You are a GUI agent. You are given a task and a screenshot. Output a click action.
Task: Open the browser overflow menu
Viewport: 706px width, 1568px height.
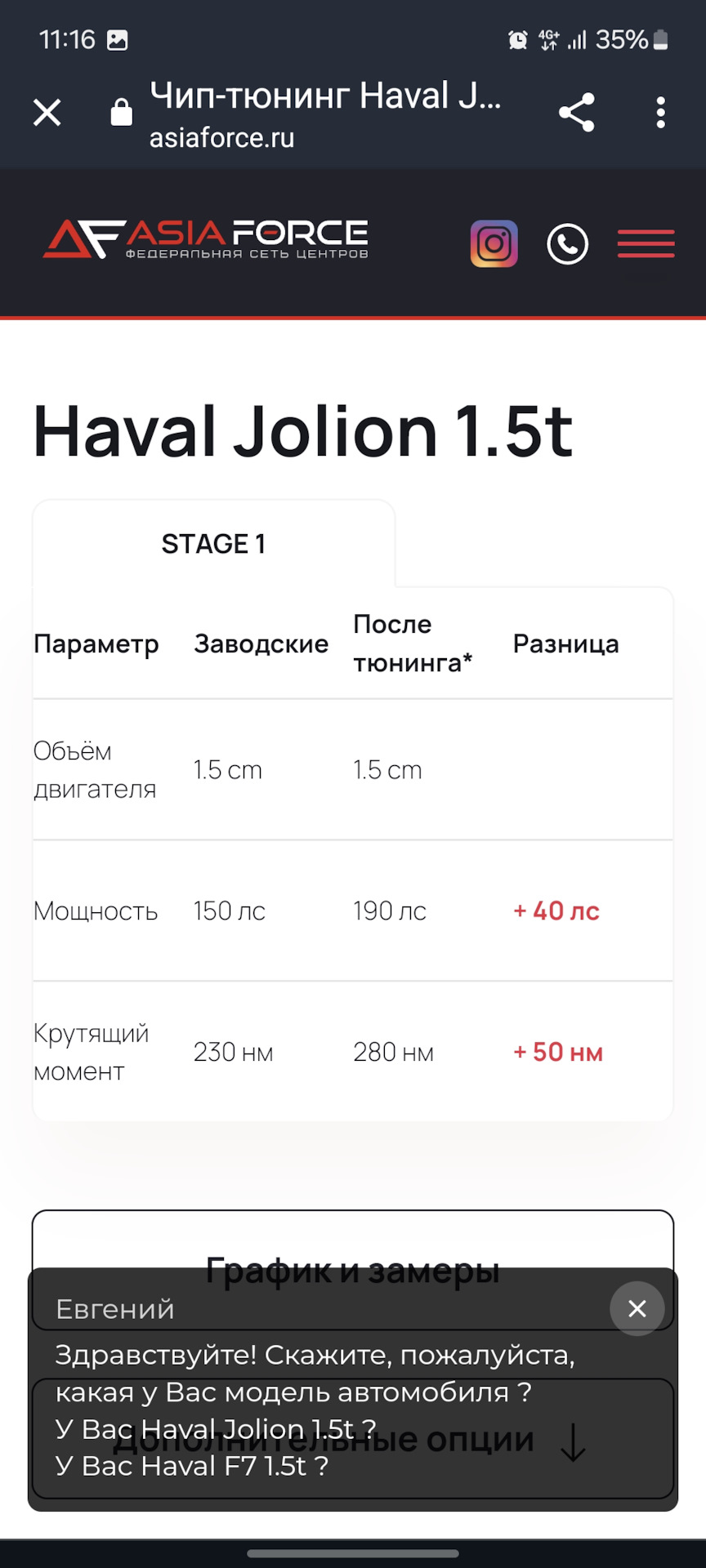coord(661,113)
